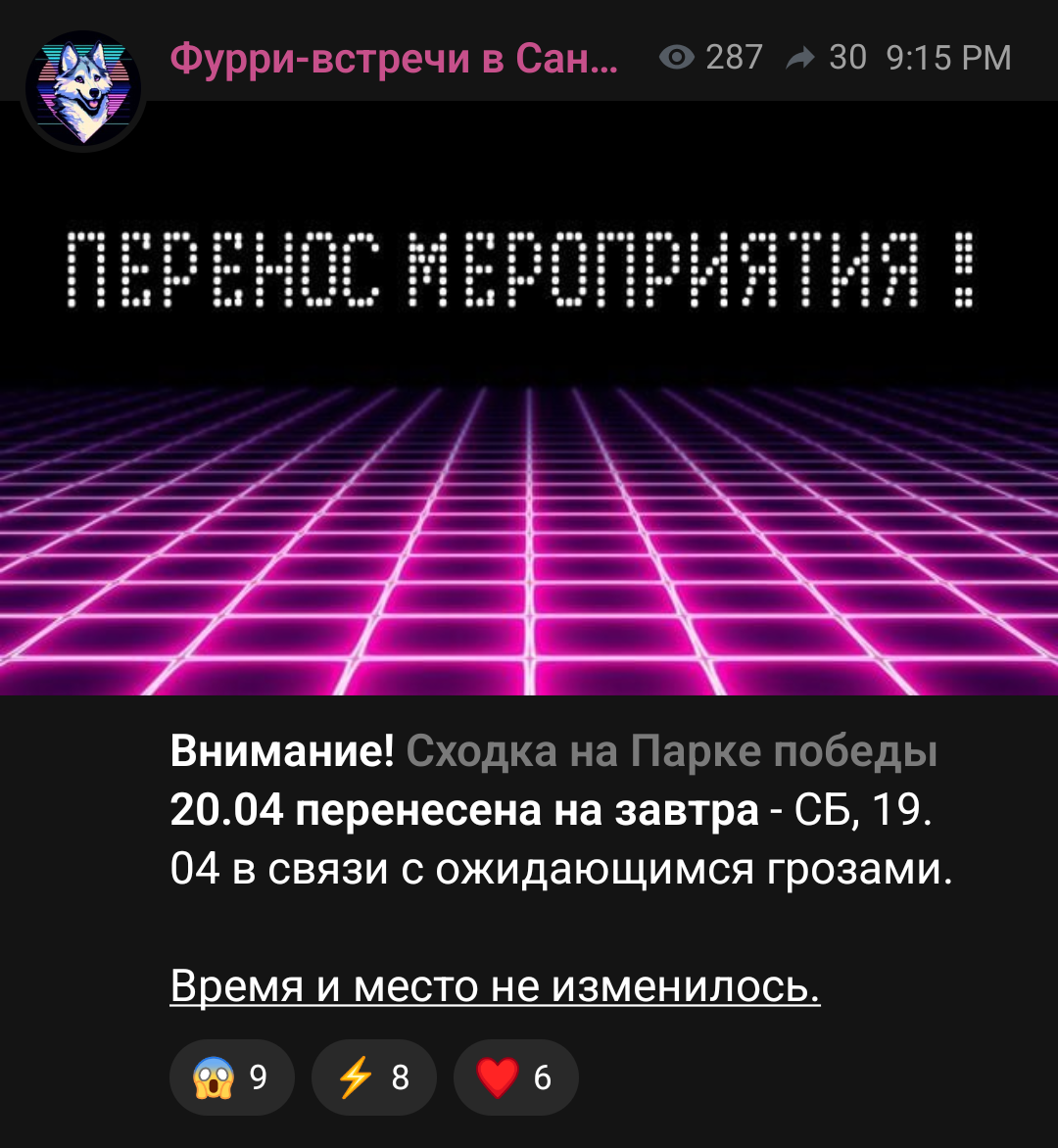The width and height of the screenshot is (1058, 1148).
Task: React with the scared face emoji
Action: (231, 1077)
